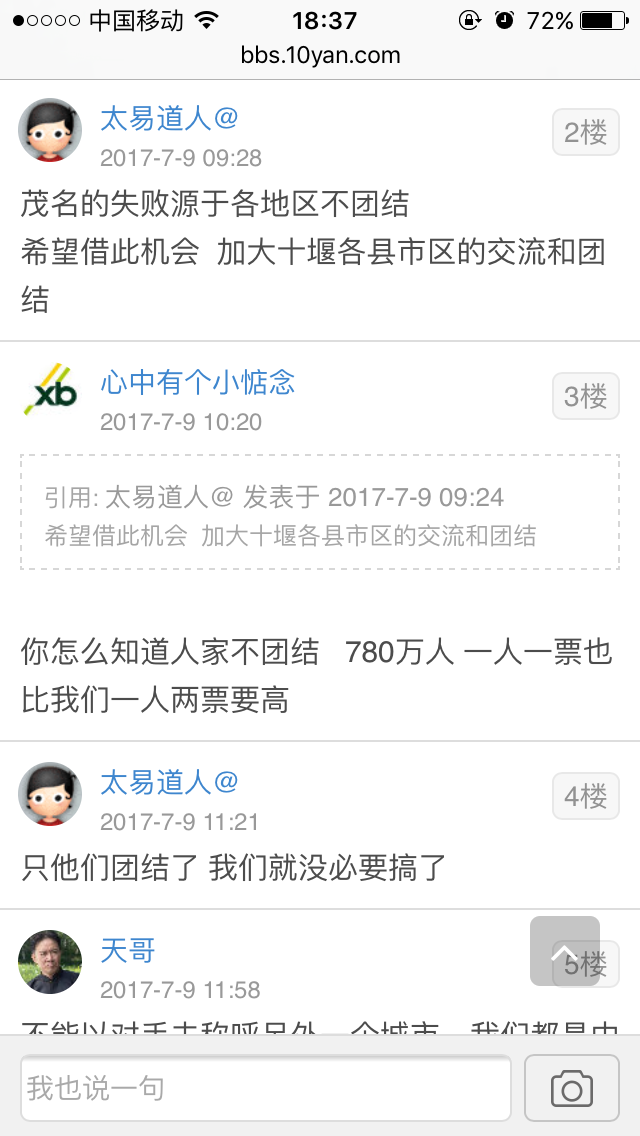Tap the 3楼 floor label

[x=586, y=397]
